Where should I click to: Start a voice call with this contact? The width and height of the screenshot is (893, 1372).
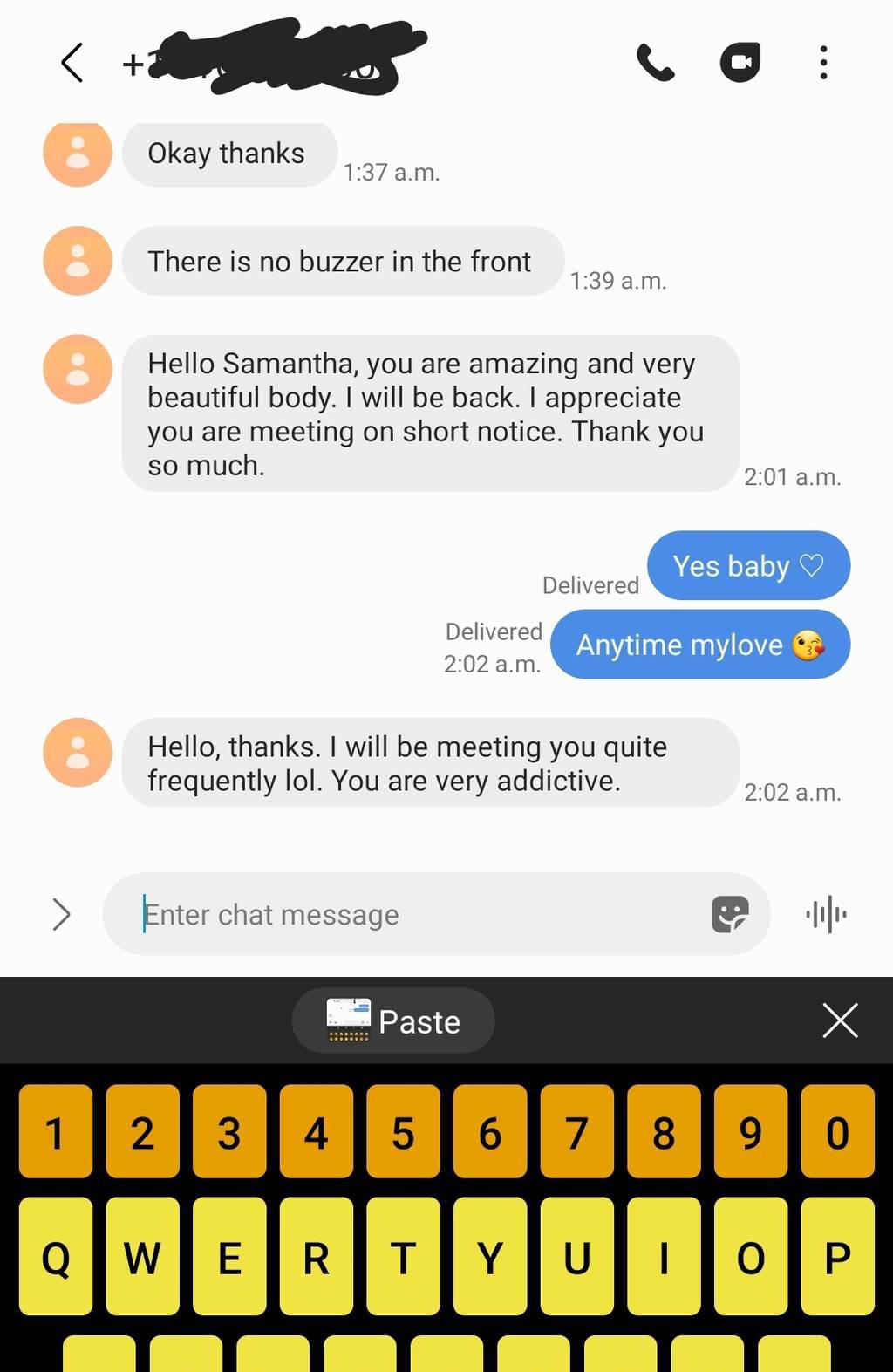655,63
